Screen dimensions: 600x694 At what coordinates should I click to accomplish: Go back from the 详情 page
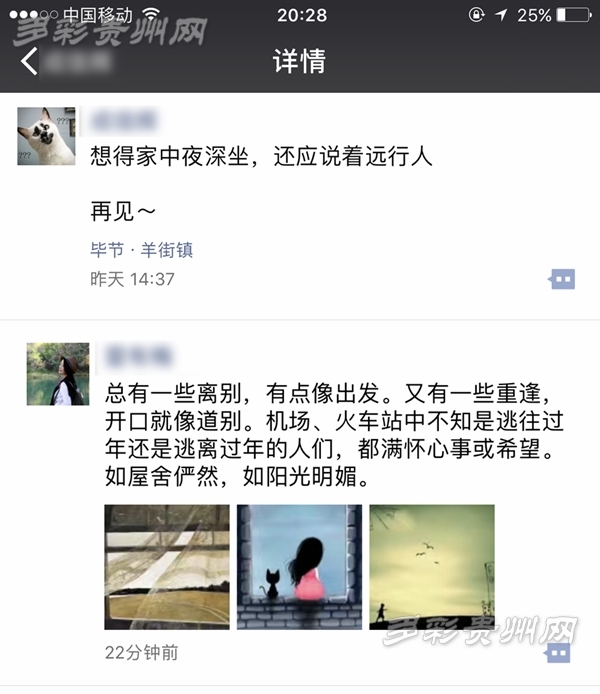tap(30, 61)
